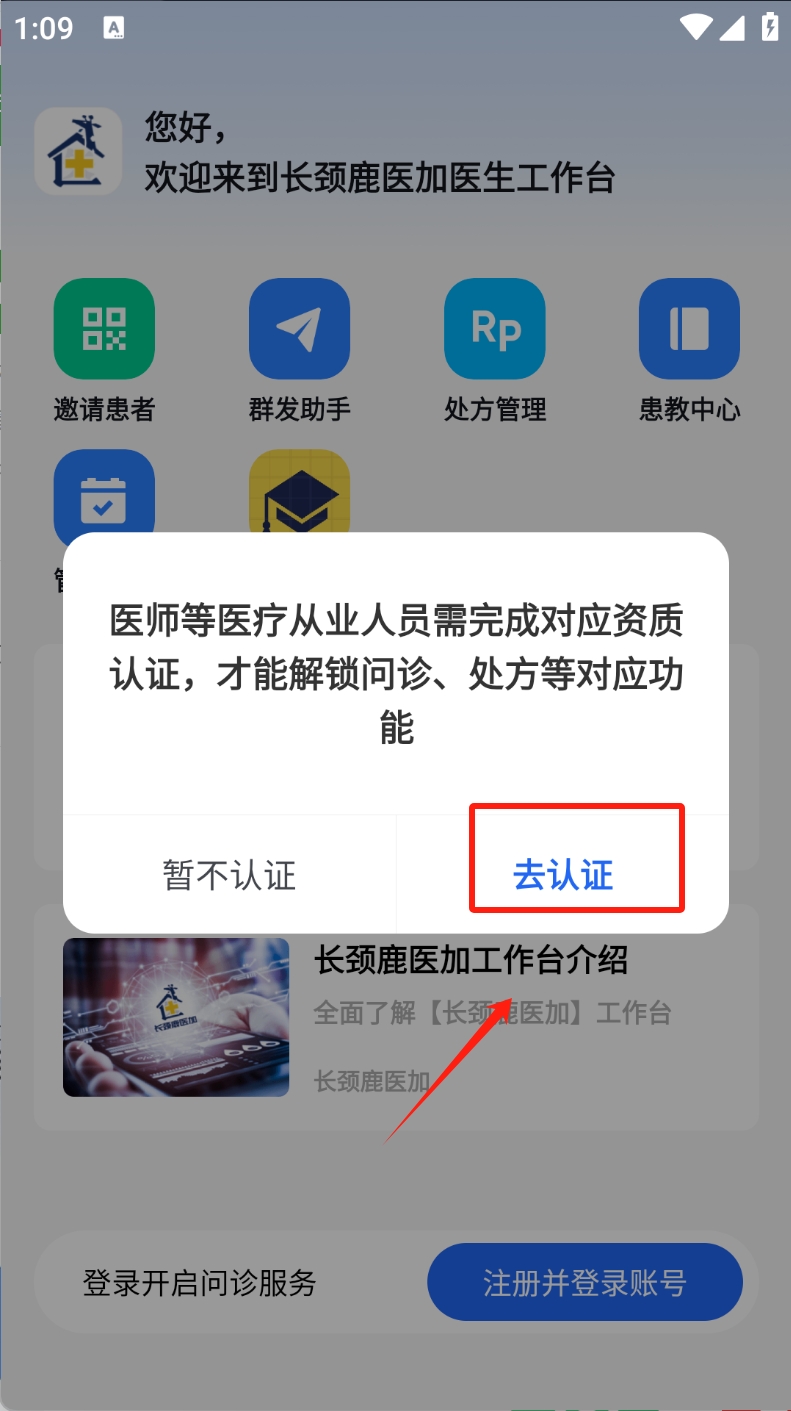This screenshot has width=791, height=1411.
Task: Choose 暂不认证 to skip verification
Action: [x=229, y=875]
